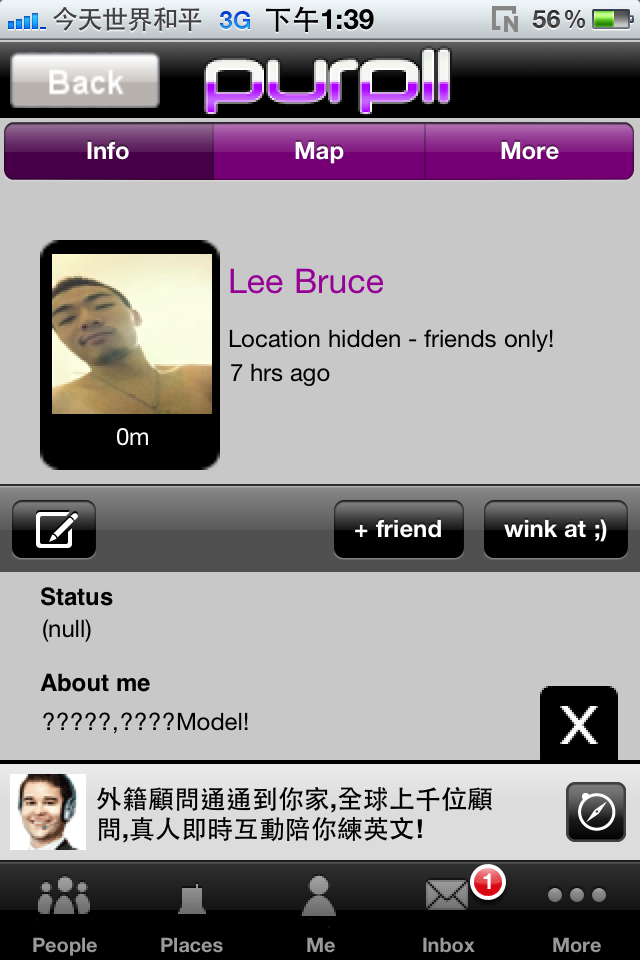
Task: Open Lee Bruce's profile photo
Action: 131,334
